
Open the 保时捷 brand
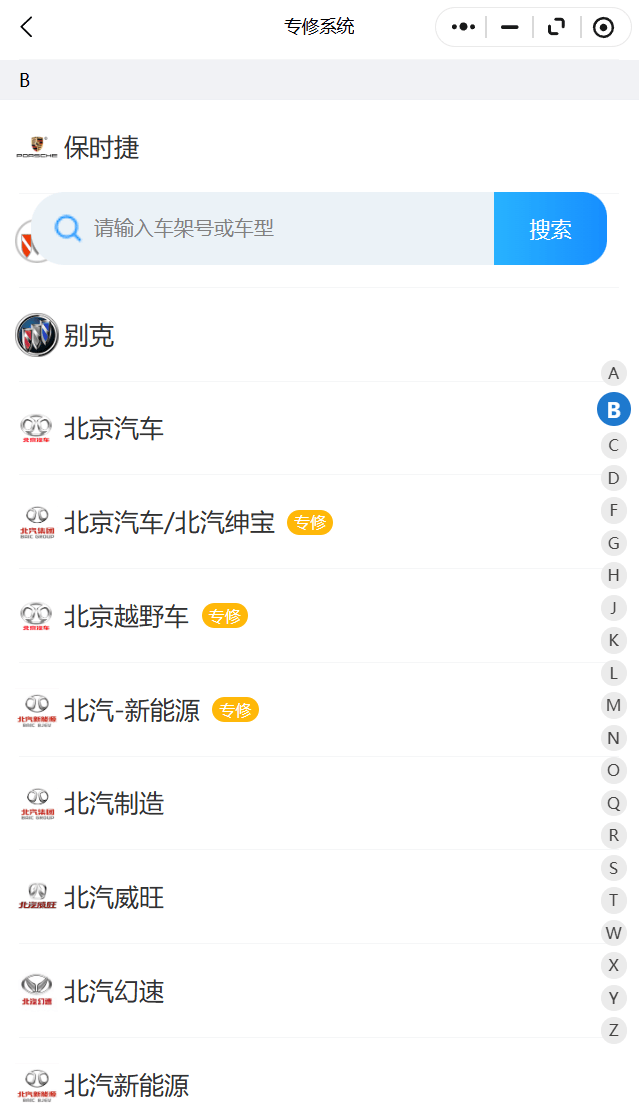tap(102, 148)
